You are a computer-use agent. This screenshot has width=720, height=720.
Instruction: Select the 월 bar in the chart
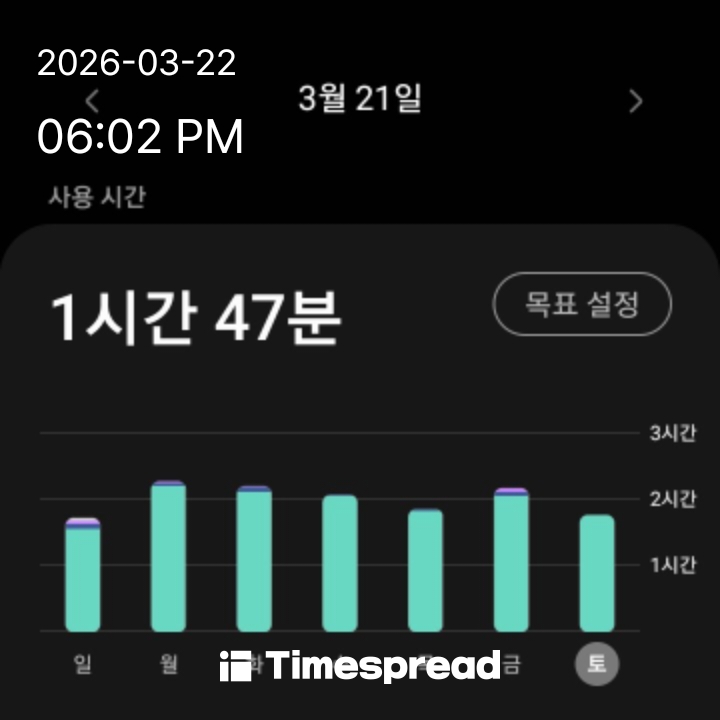(x=168, y=557)
